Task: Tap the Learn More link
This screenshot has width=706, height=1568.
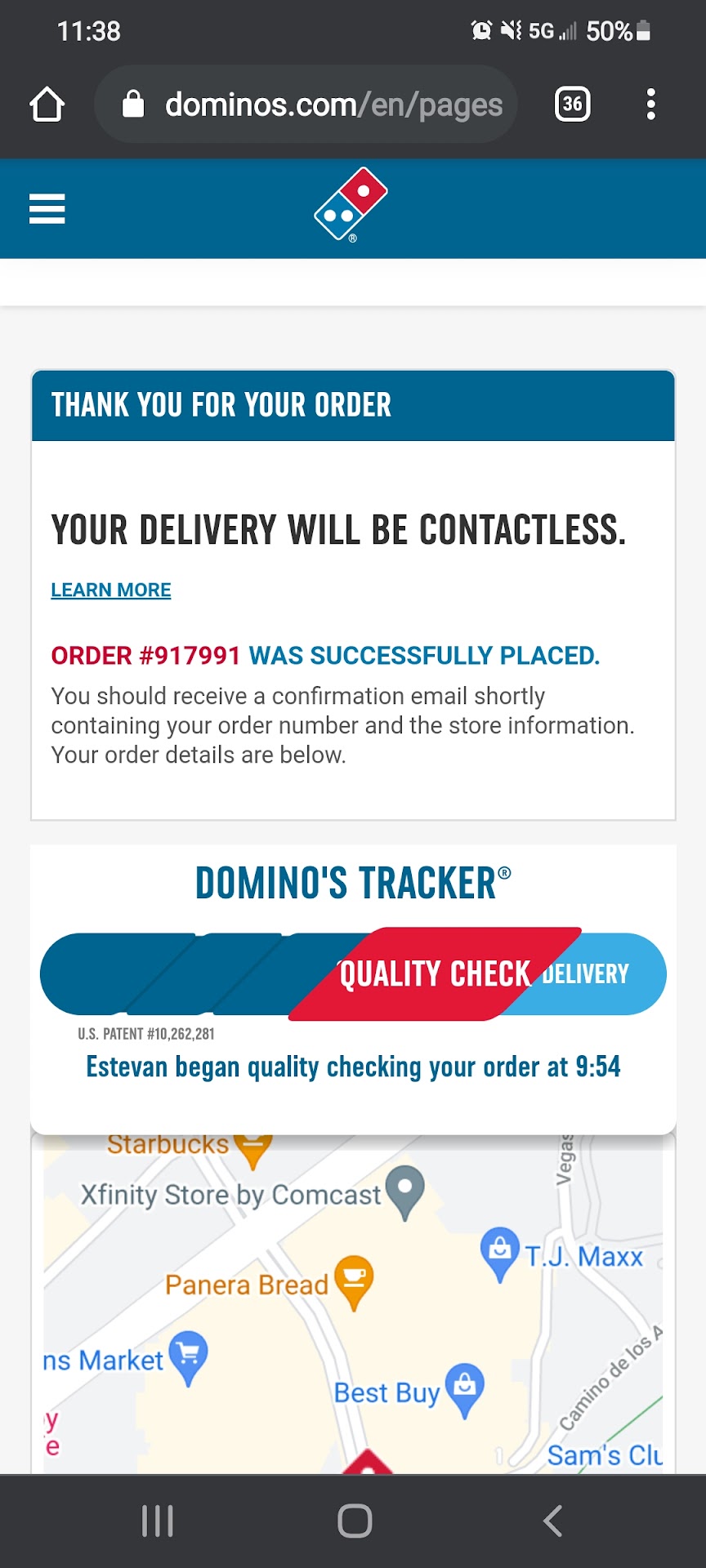Action: pyautogui.click(x=111, y=590)
